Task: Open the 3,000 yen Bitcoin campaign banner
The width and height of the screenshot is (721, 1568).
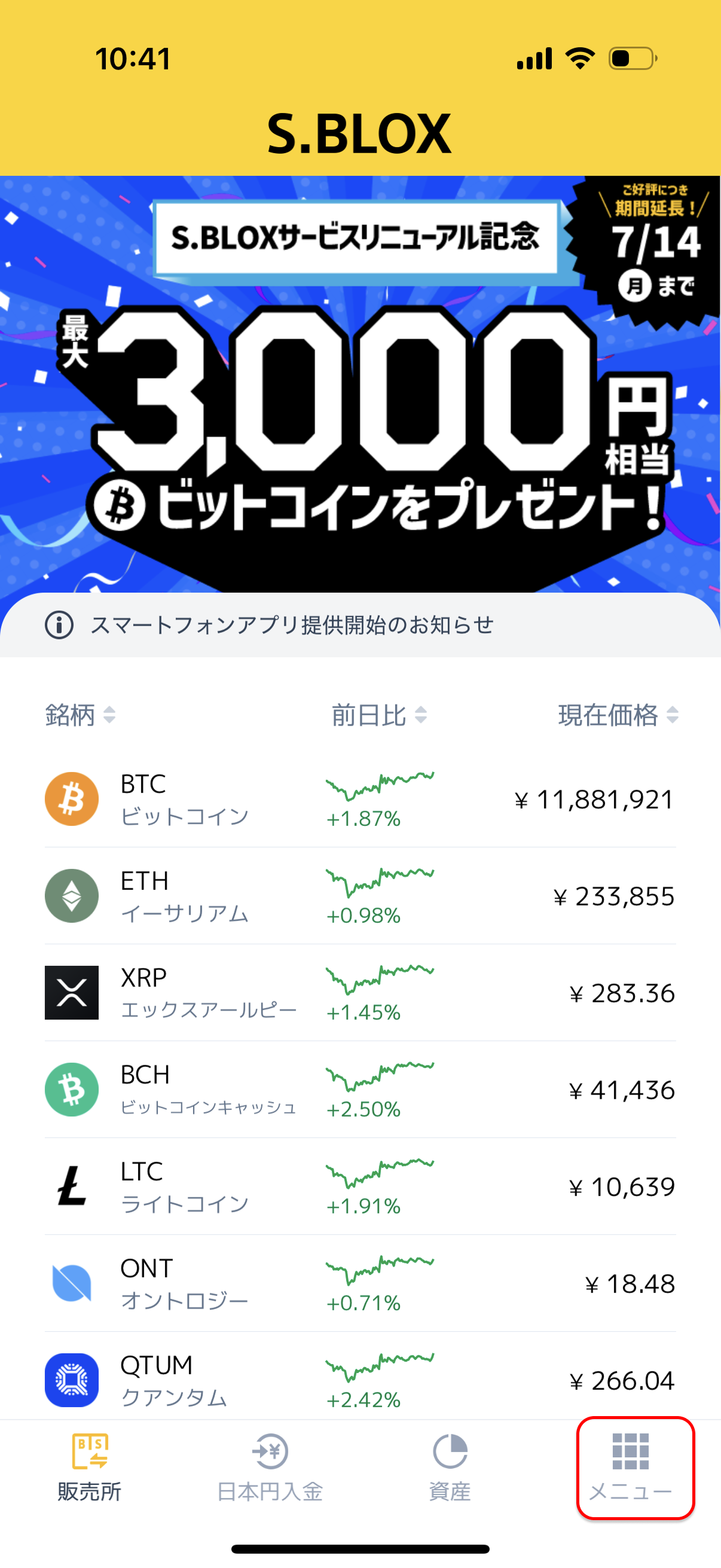Action: point(360,385)
